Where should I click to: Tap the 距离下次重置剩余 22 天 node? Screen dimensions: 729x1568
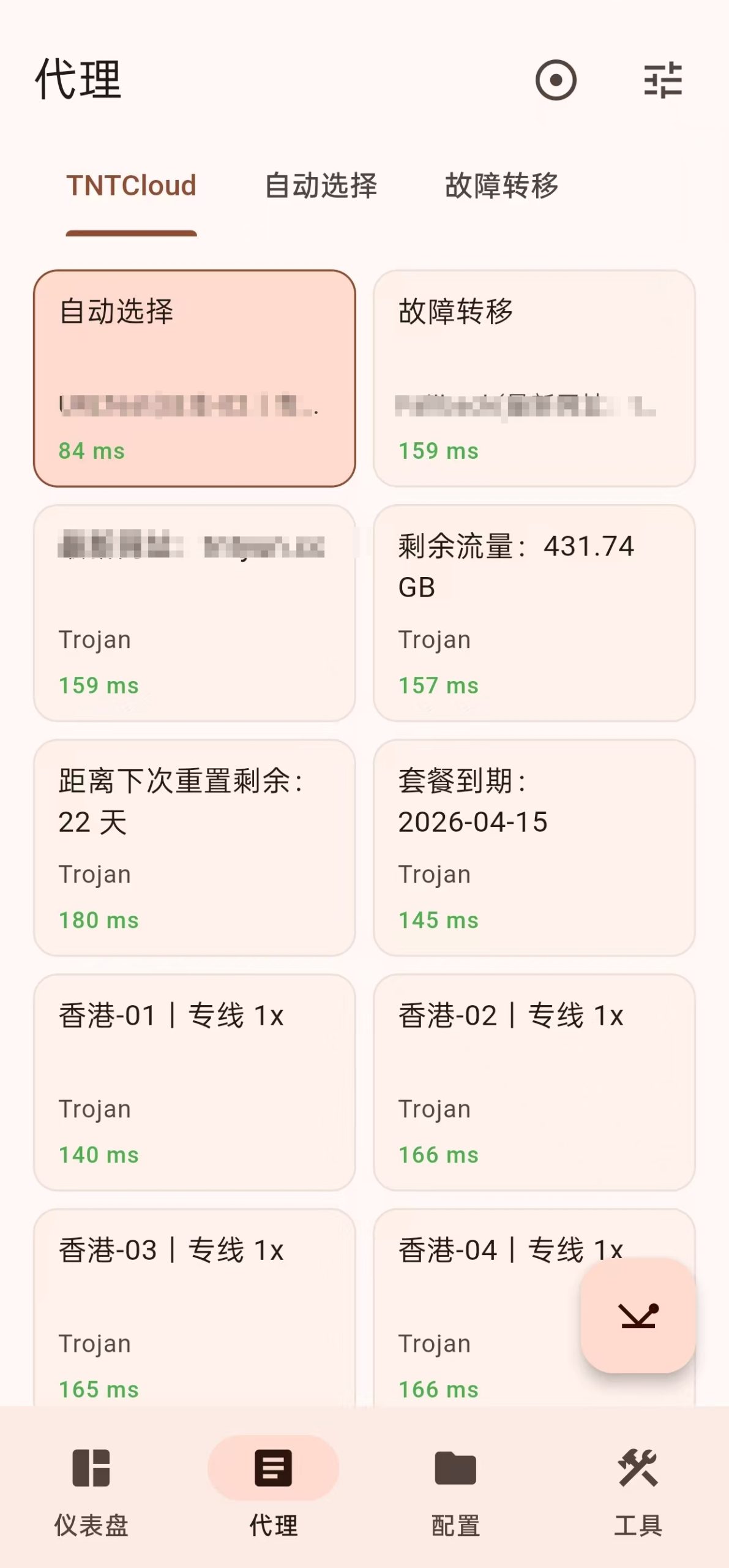[195, 848]
